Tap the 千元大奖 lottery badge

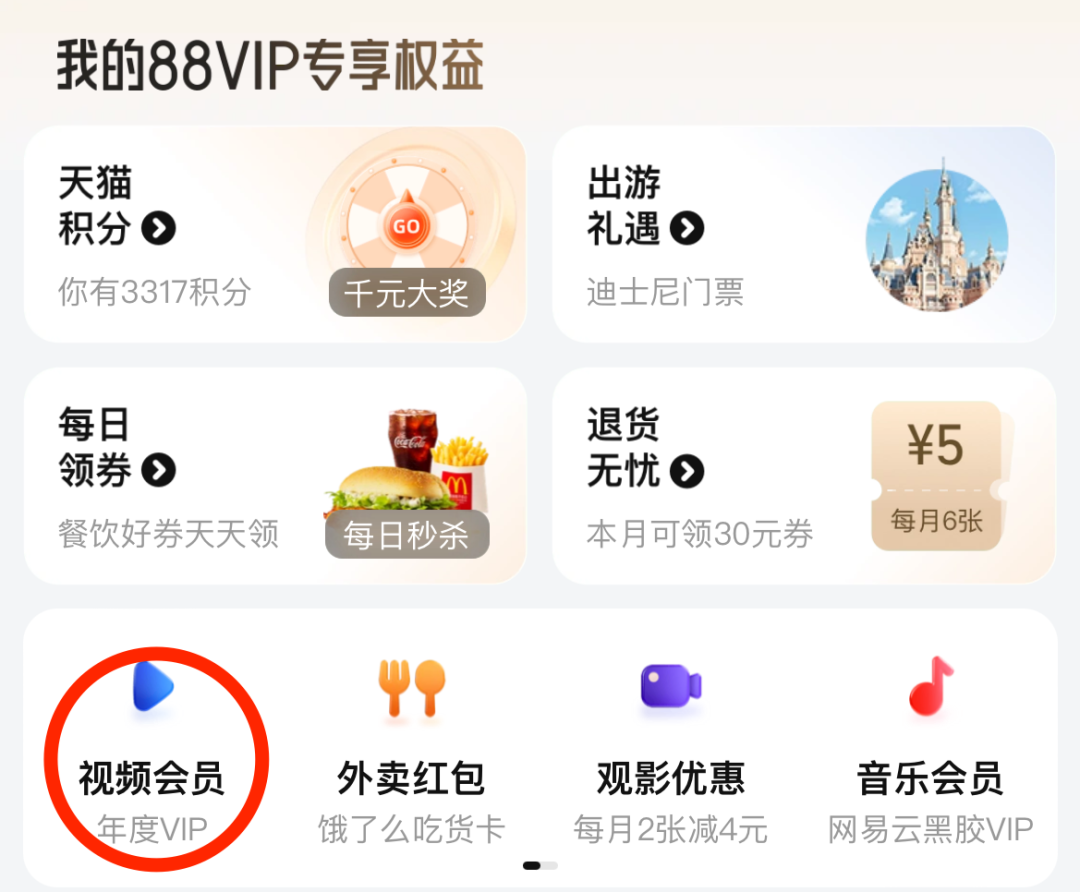(406, 293)
